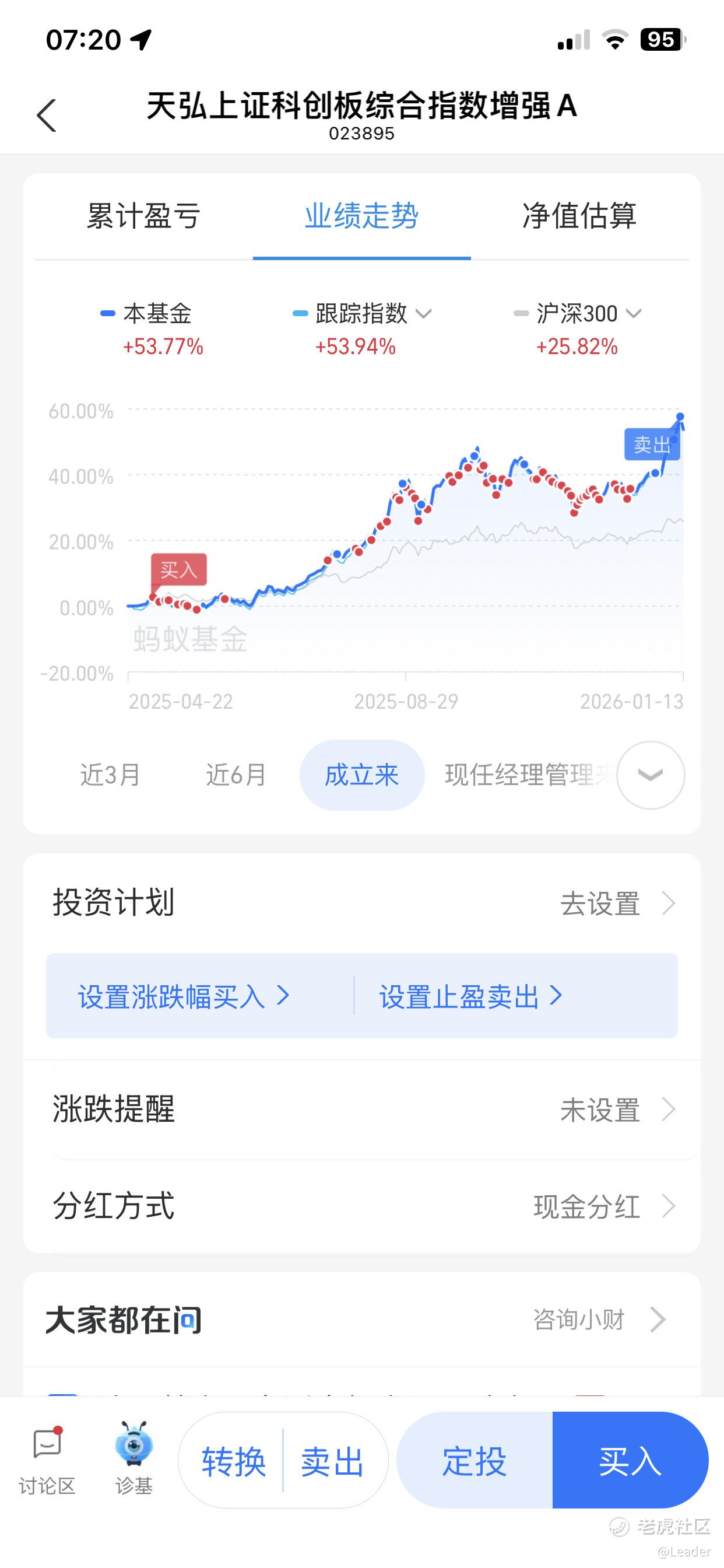Open 设置涨跌幅买入

[183, 996]
